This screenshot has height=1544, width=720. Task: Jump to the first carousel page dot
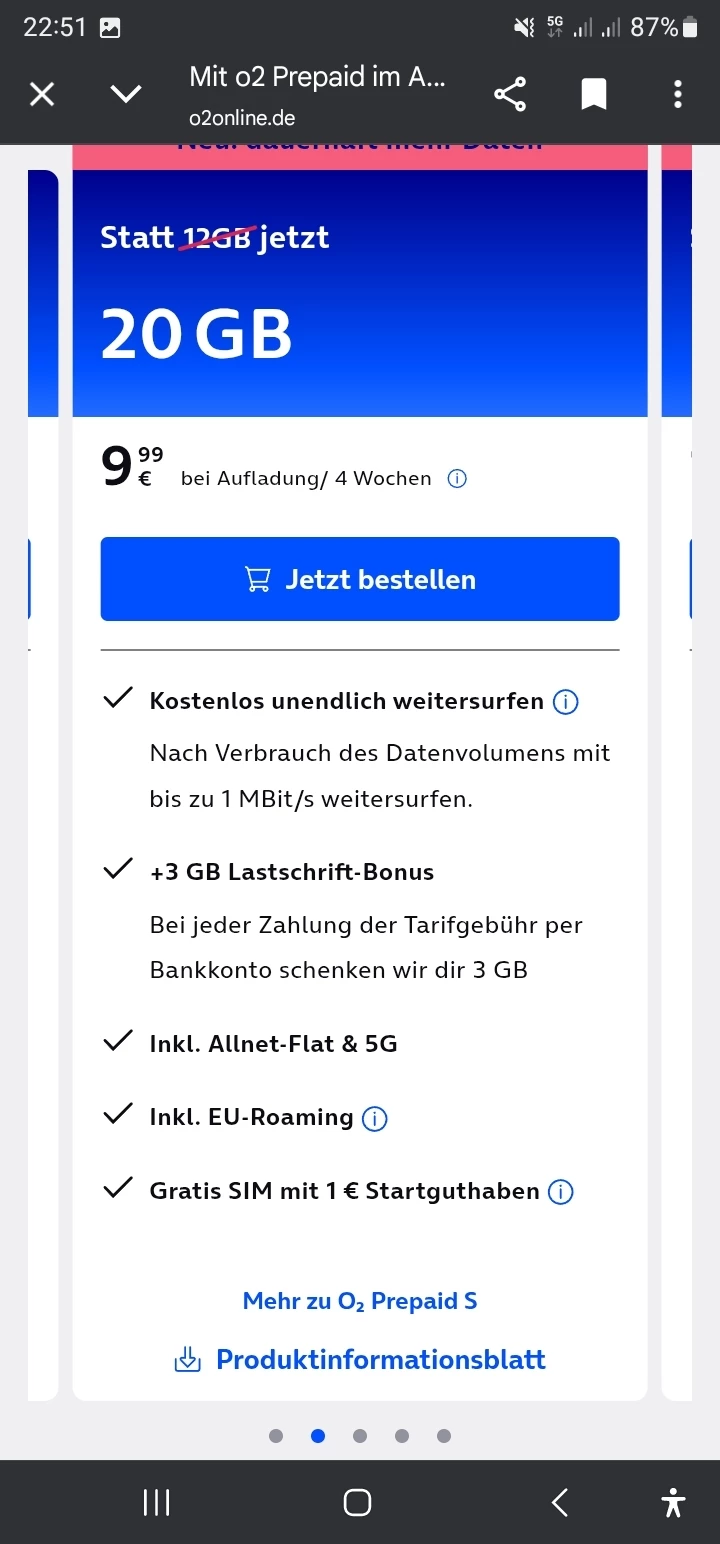point(276,1436)
